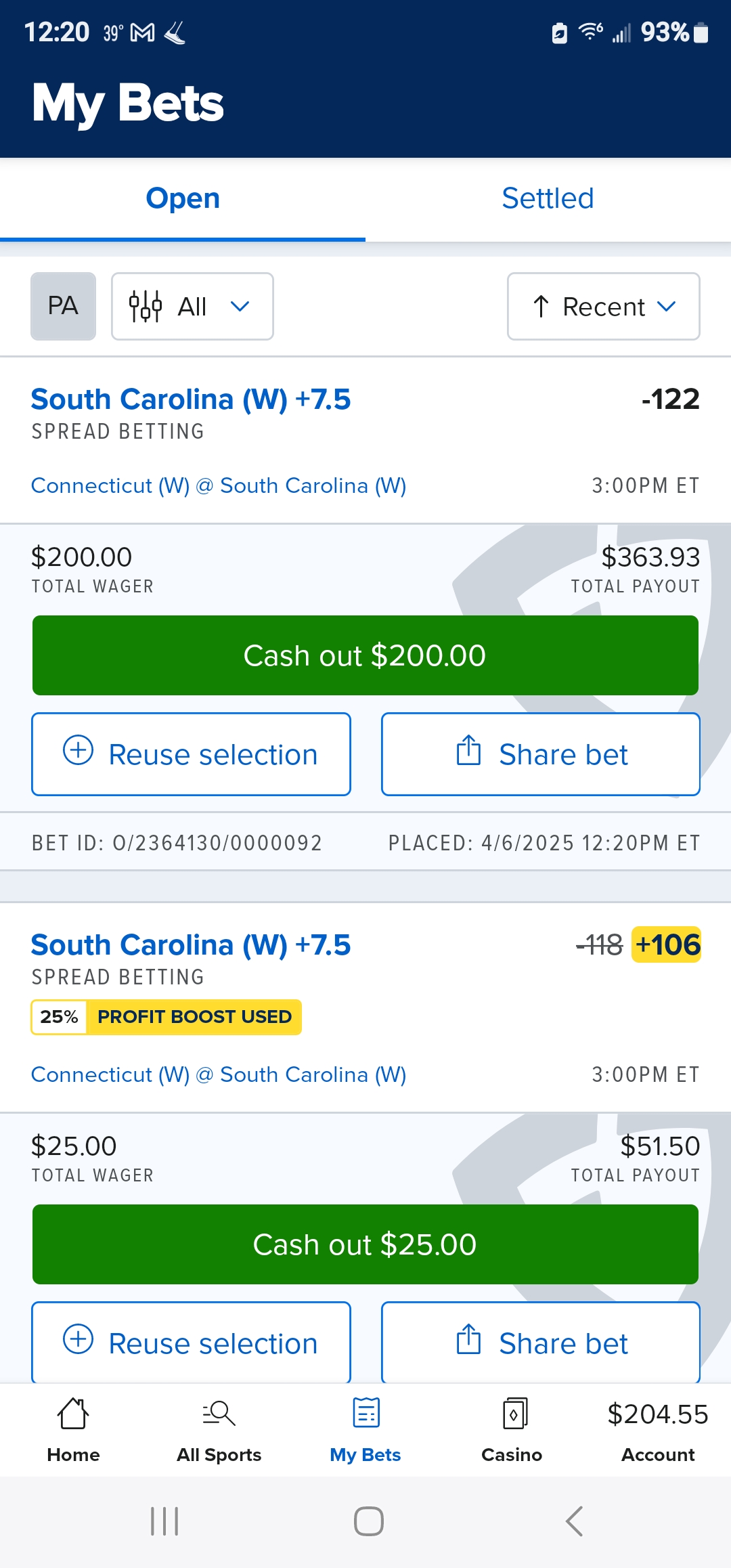The height and width of the screenshot is (1568, 731).
Task: Open the Connecticut @ South Carolina link in the -122 bet
Action: pyautogui.click(x=219, y=485)
